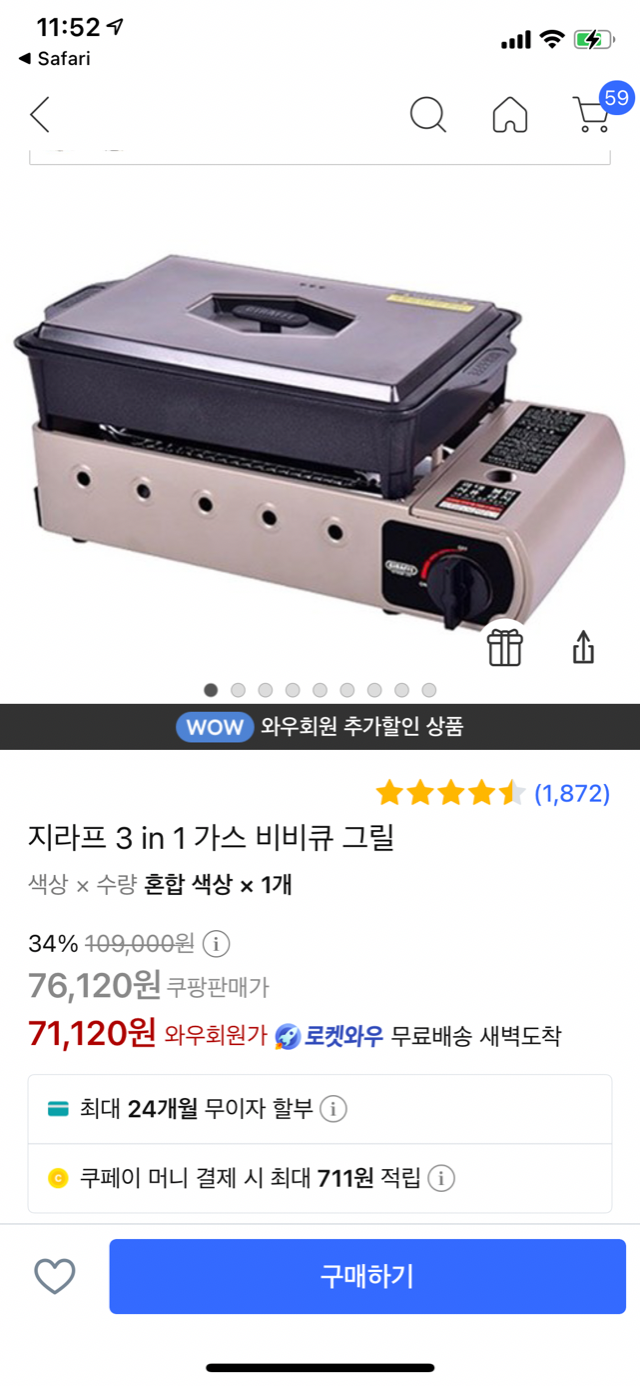Tap the gift icon on the product image

(x=505, y=648)
